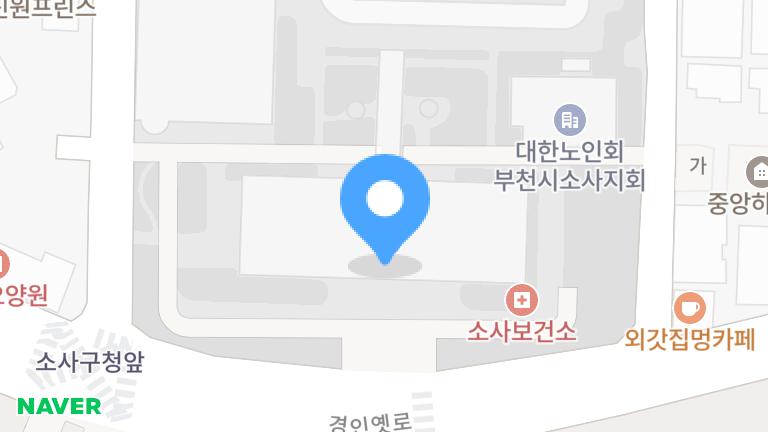The height and width of the screenshot is (432, 768).
Task: Open the 외갓집멍카페 cafe marker
Action: pyautogui.click(x=690, y=306)
